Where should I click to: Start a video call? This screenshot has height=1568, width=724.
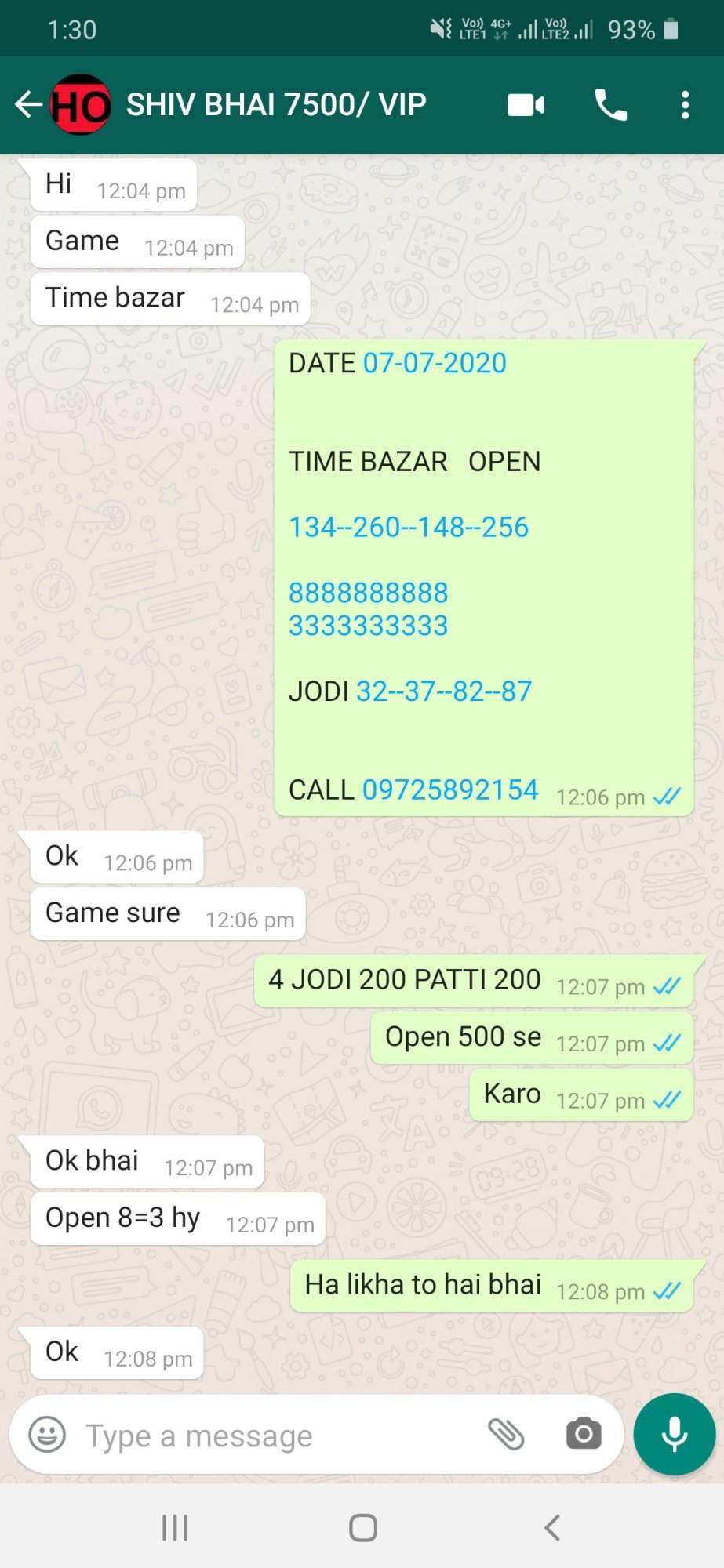526,104
